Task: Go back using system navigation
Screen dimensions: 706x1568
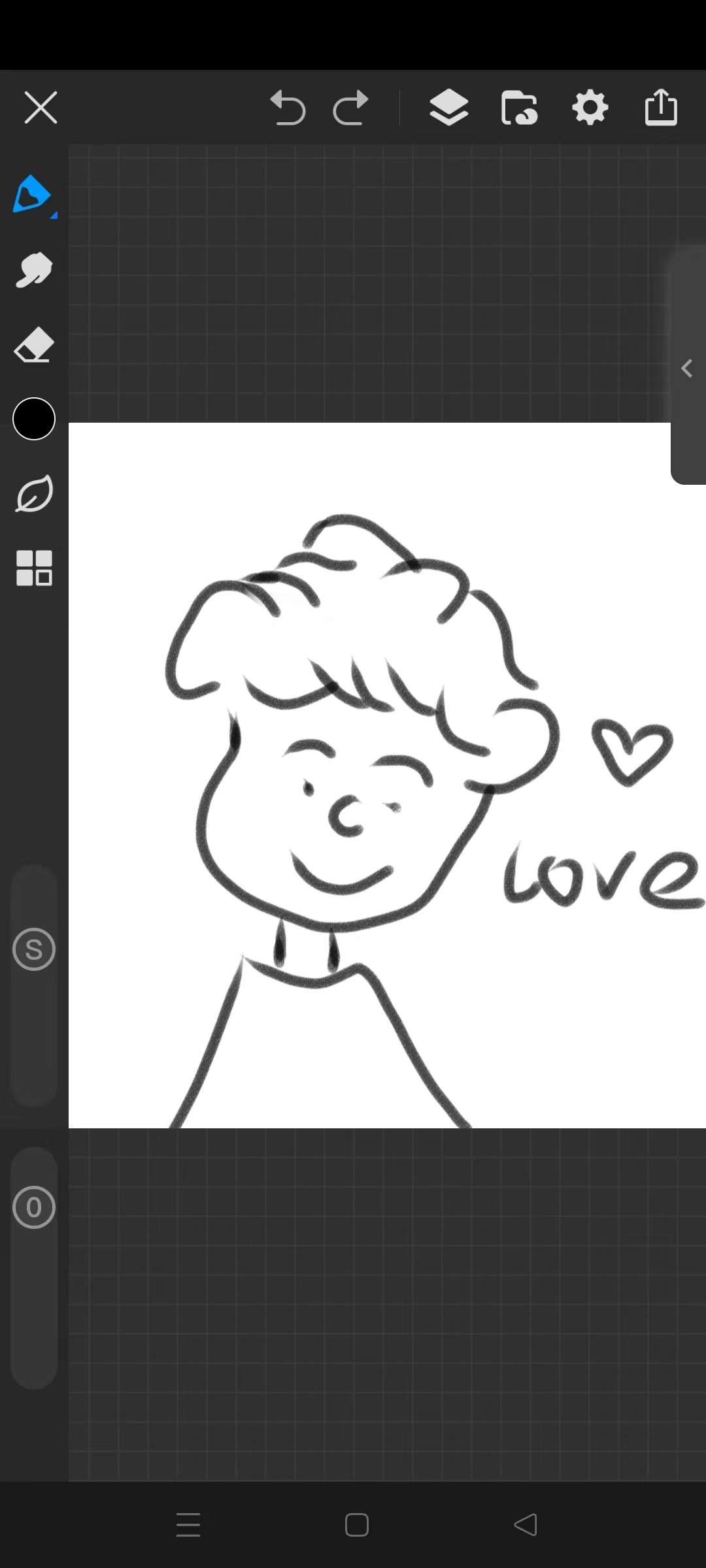Action: (526, 1525)
